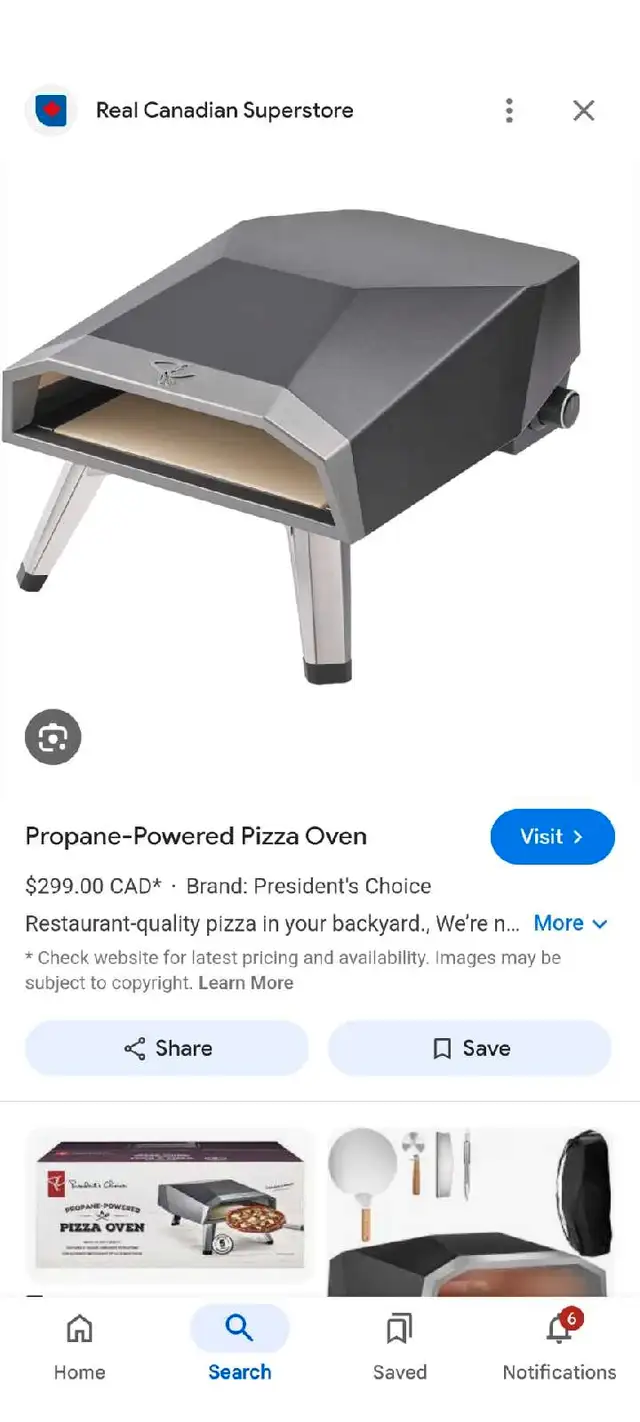Viewport: 640px width, 1422px height.
Task: Save this pizza oven image
Action: 470,1048
